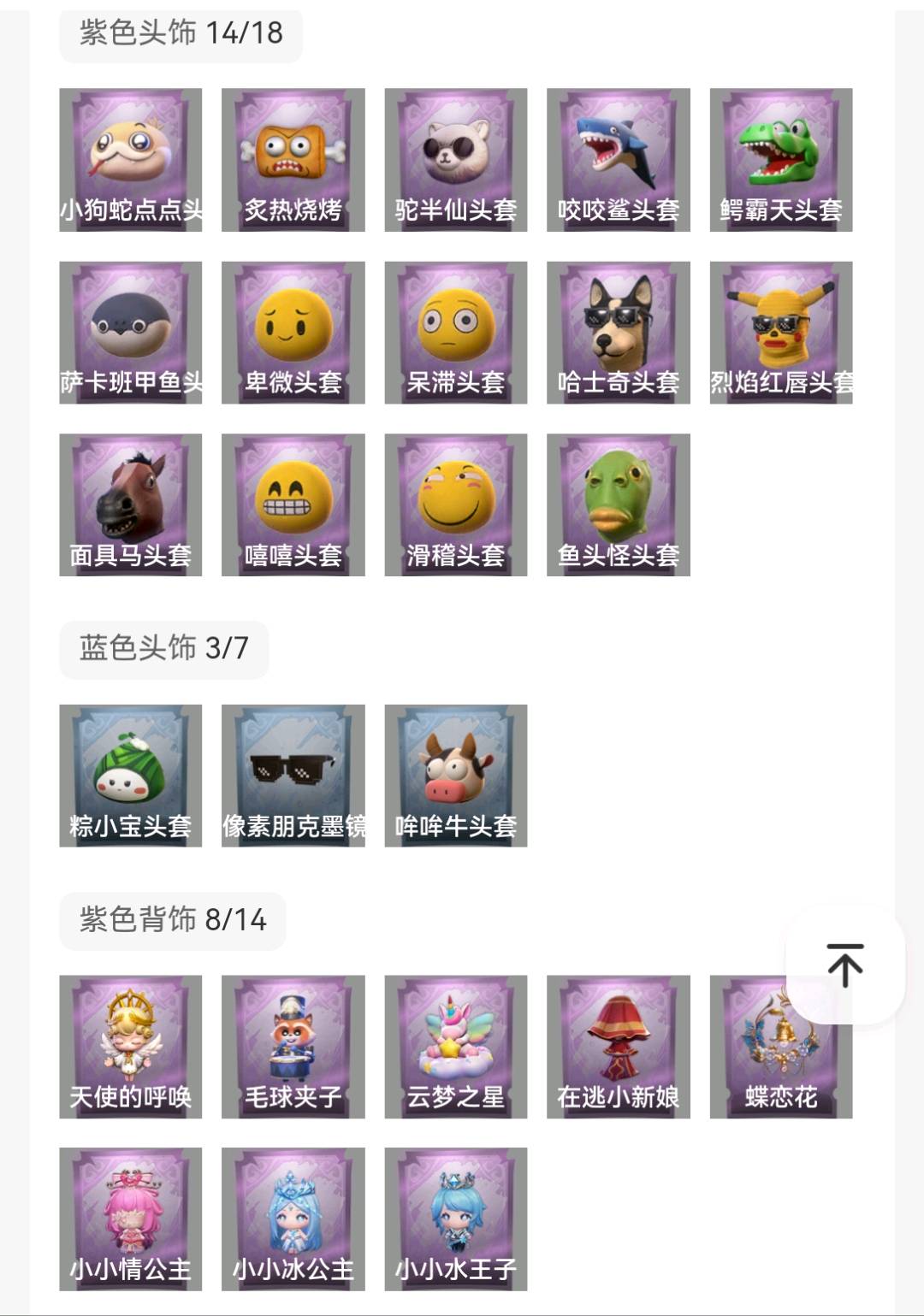Select the 鳄霸天头套 crocodile headgear

pos(781,160)
